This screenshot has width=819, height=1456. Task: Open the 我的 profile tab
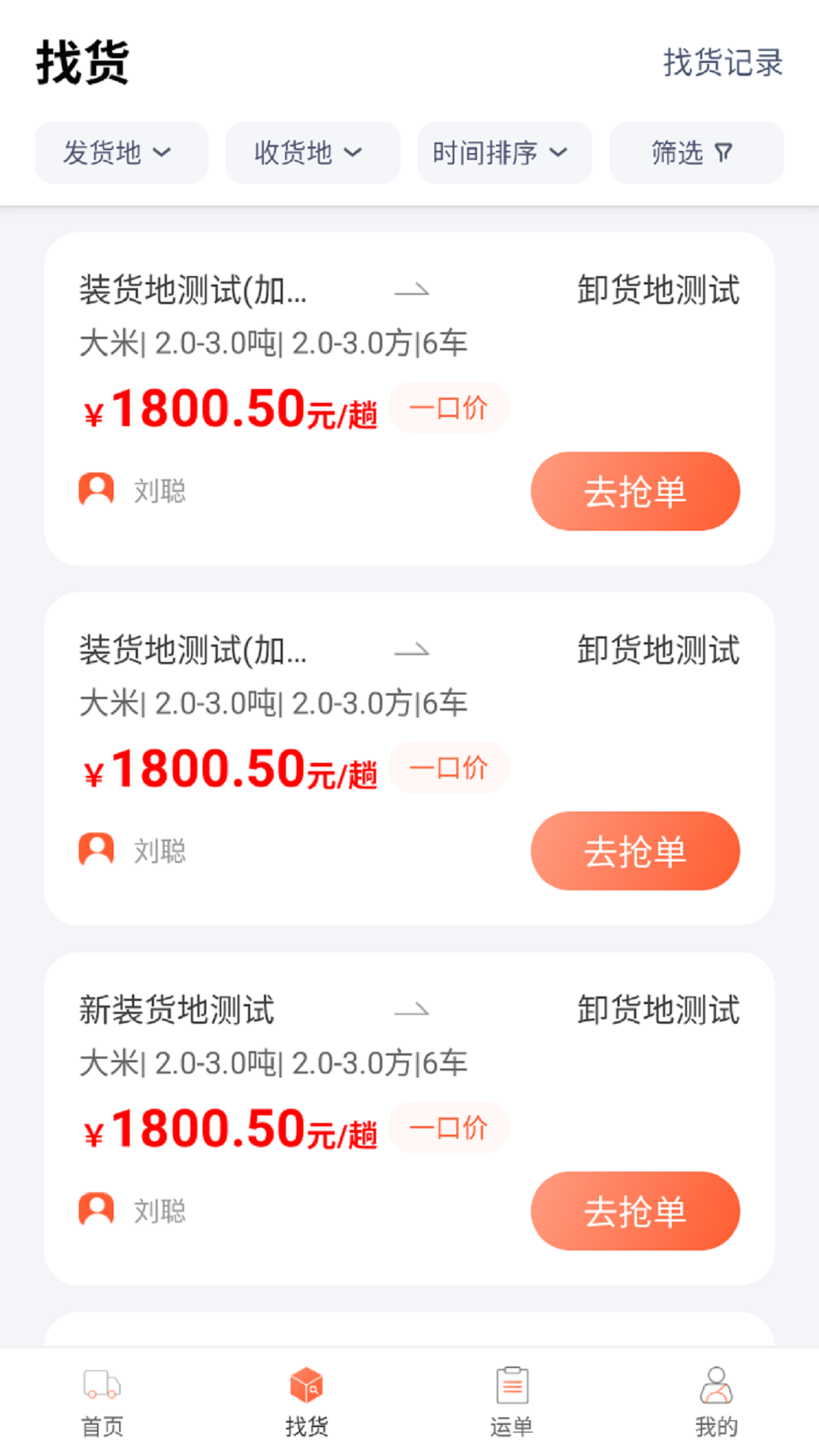716,1403
